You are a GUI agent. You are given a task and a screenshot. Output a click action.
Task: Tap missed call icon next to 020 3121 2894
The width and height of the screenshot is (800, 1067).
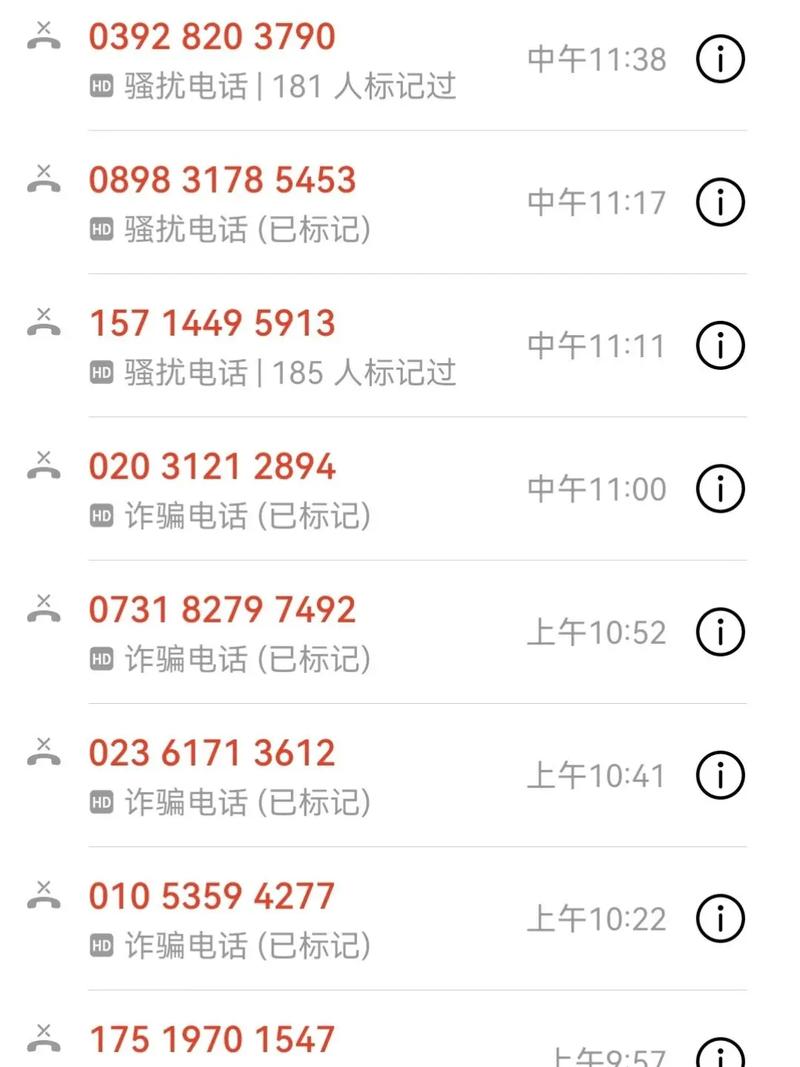point(44,466)
